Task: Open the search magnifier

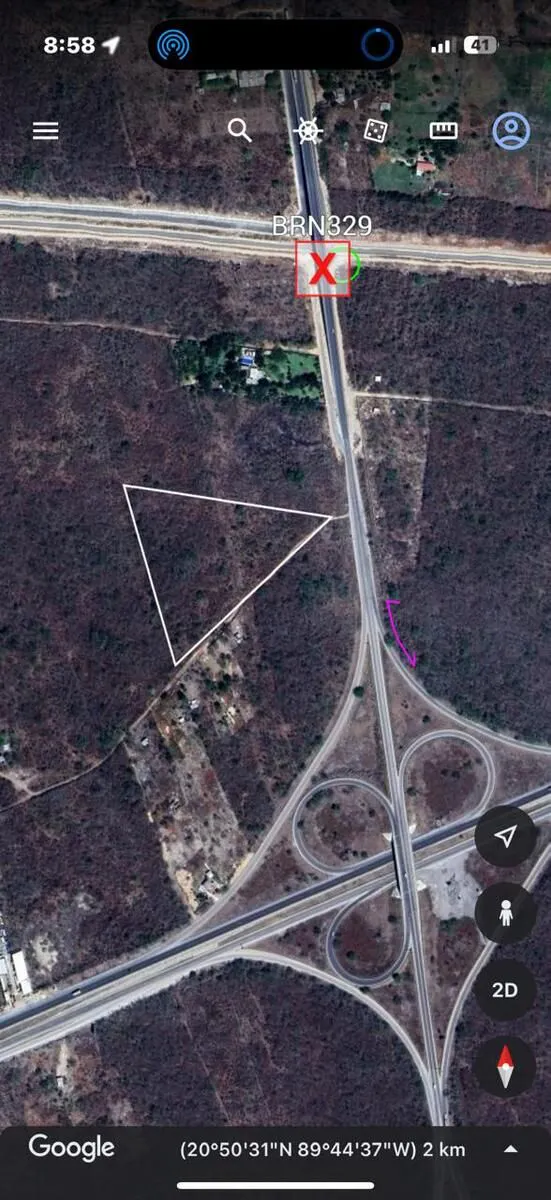Action: (240, 130)
